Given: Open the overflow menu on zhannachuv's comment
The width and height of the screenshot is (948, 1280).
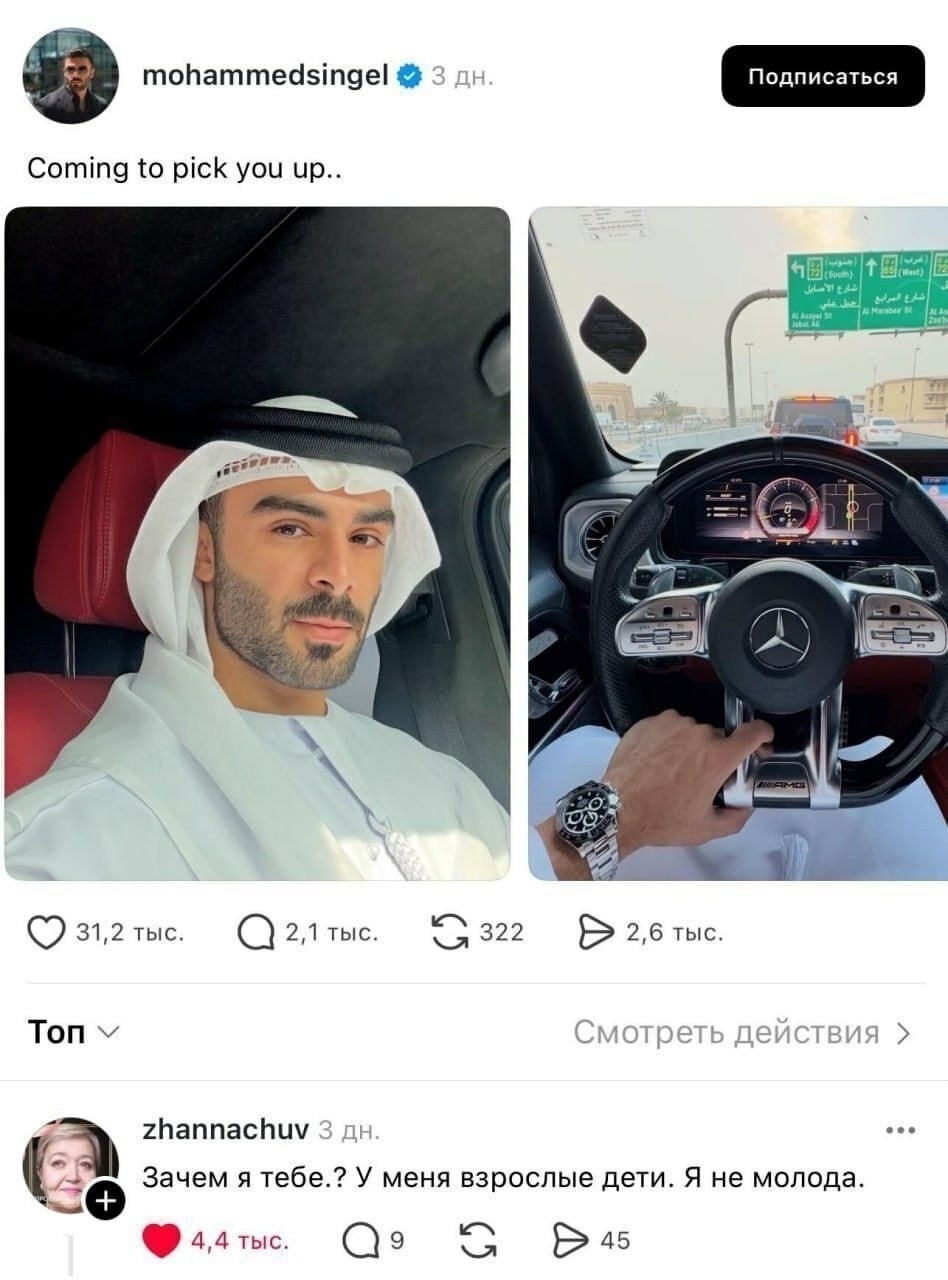Looking at the screenshot, I should 900,1131.
